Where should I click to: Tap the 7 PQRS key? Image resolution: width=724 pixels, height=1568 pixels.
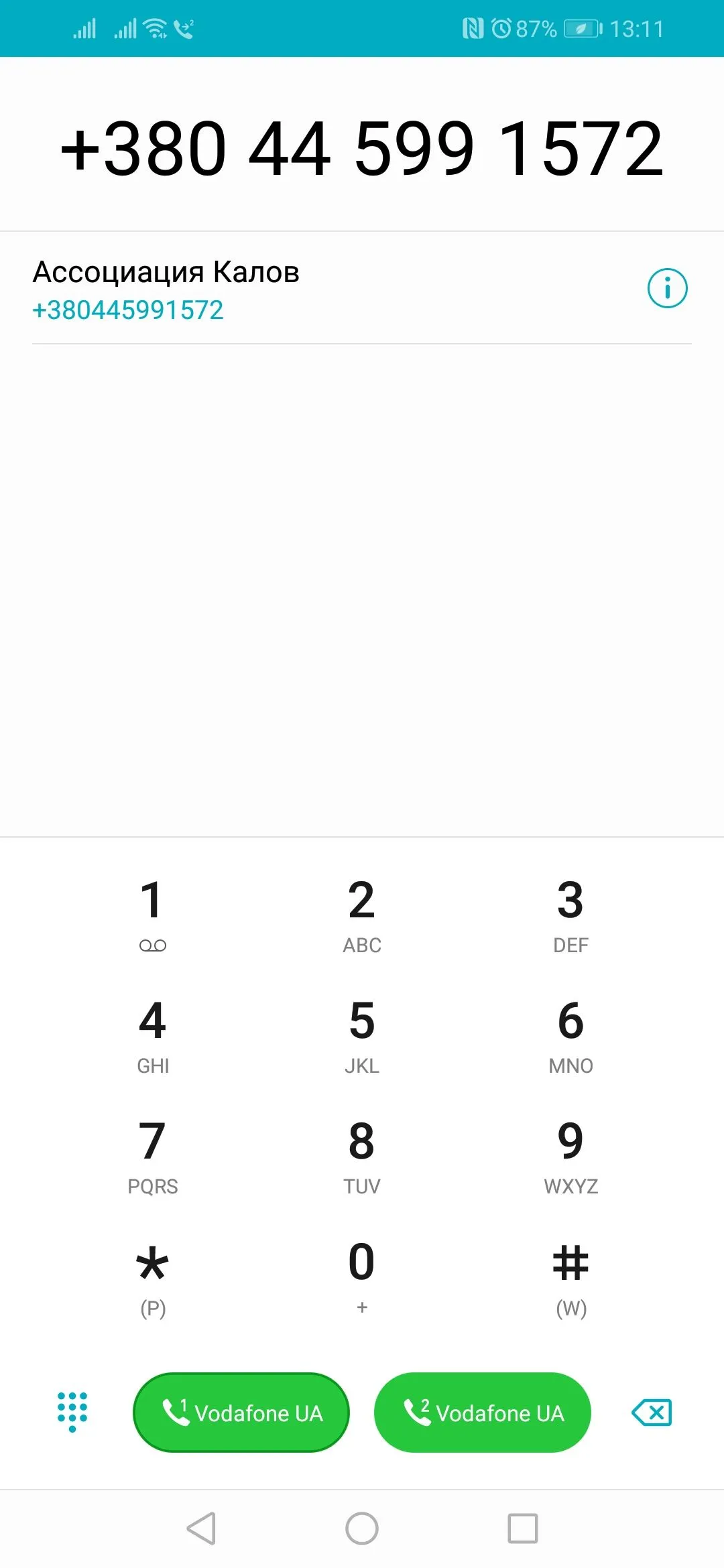[153, 1155]
